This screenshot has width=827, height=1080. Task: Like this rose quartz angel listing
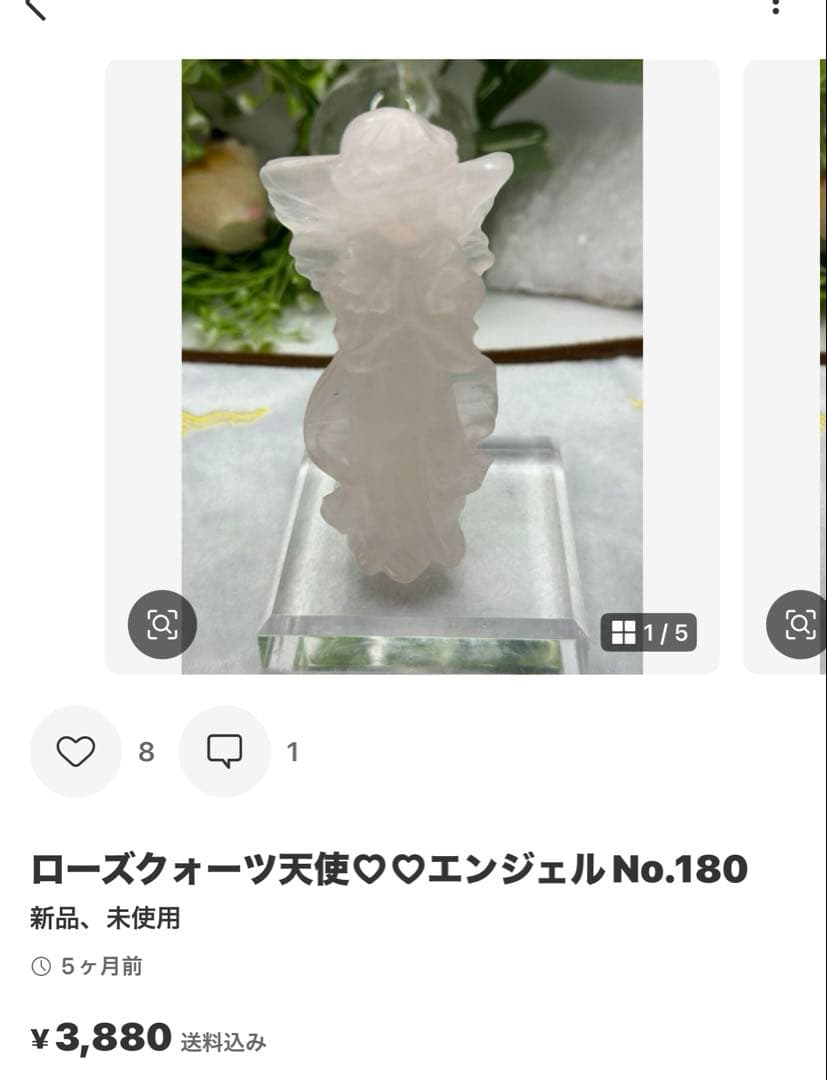tap(76, 751)
